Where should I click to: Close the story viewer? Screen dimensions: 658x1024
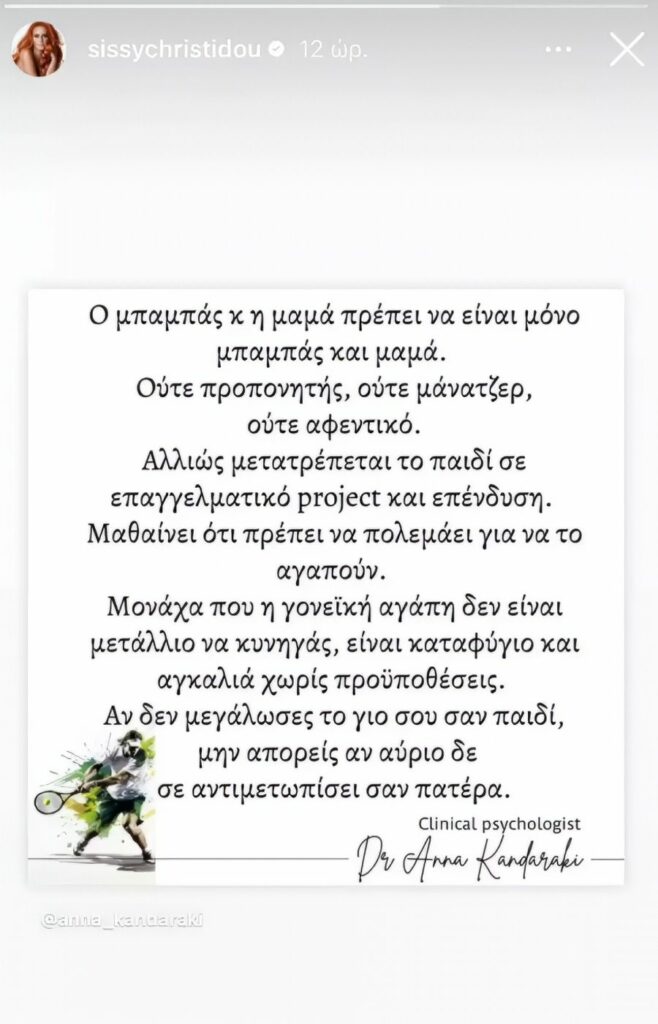tap(627, 48)
